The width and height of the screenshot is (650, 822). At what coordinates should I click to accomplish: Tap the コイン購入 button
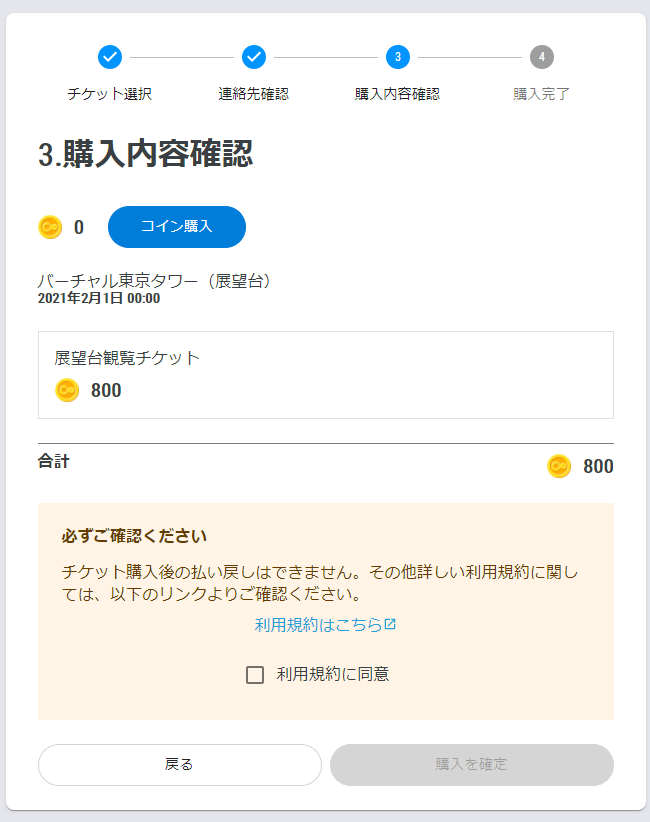point(177,227)
